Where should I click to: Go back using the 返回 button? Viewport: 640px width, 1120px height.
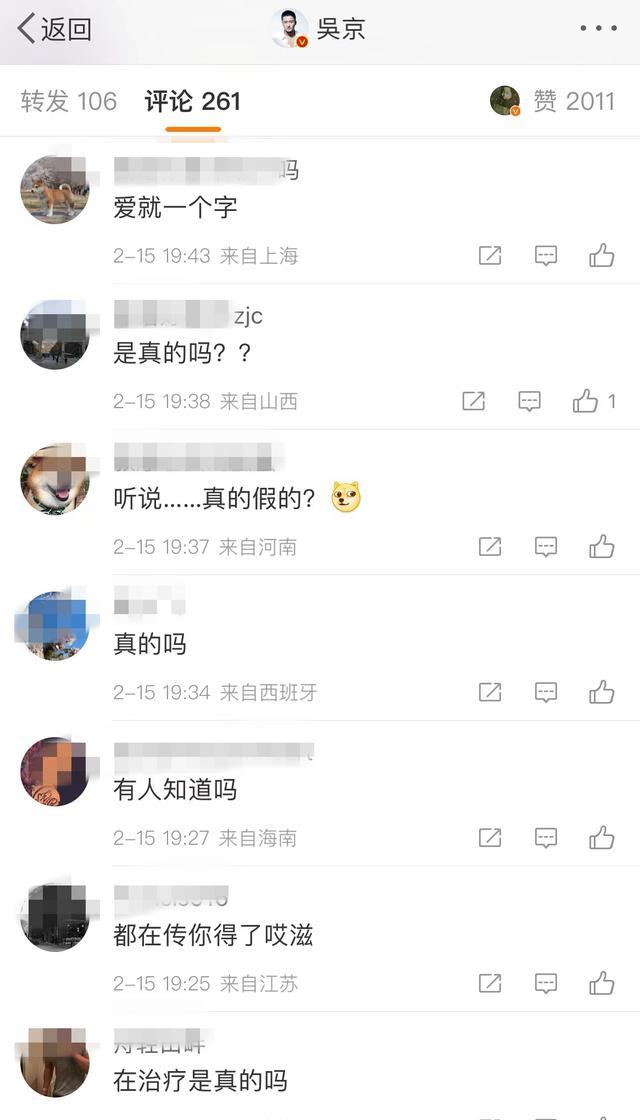55,29
